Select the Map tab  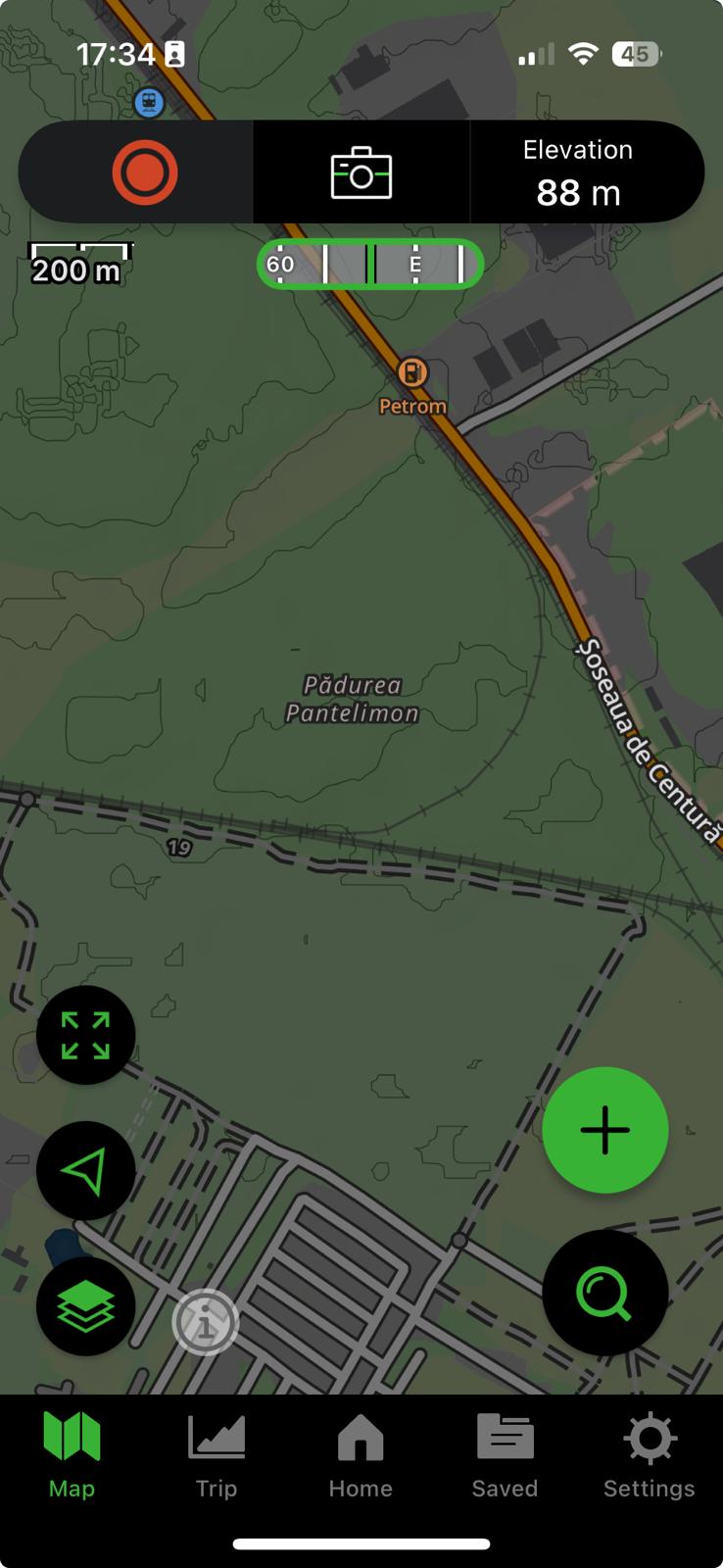(72, 1456)
